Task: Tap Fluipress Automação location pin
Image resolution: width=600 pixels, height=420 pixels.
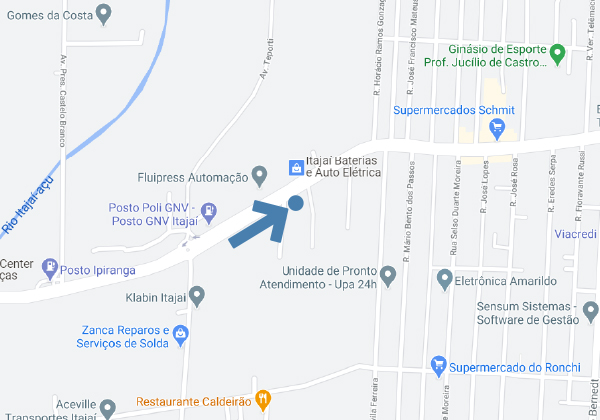Action: point(260,177)
